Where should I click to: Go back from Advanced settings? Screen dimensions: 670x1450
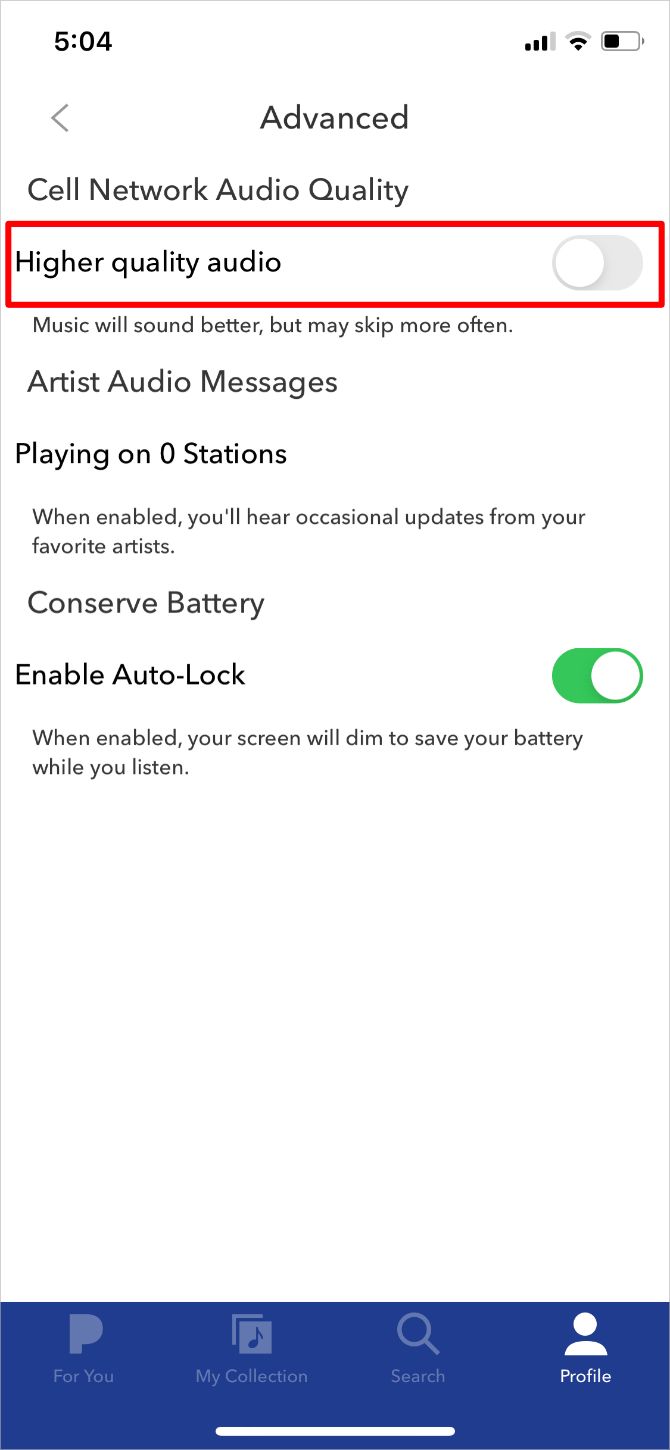(60, 118)
